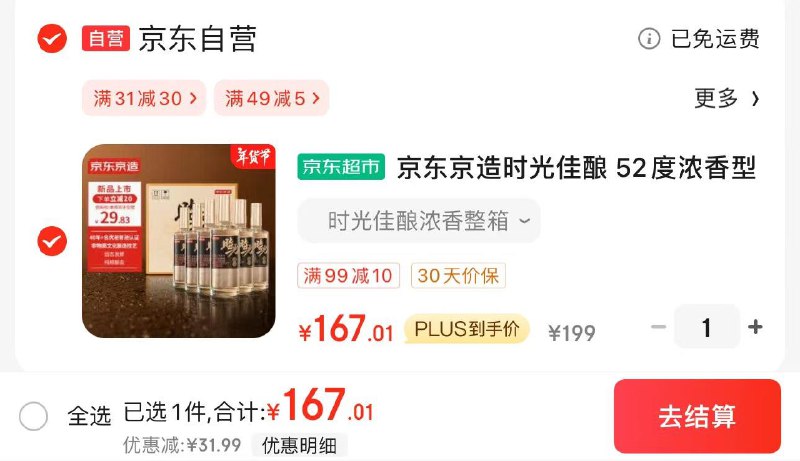800x461 pixels.
Task: Proceed to checkout with 去结算
Action: coord(697,416)
